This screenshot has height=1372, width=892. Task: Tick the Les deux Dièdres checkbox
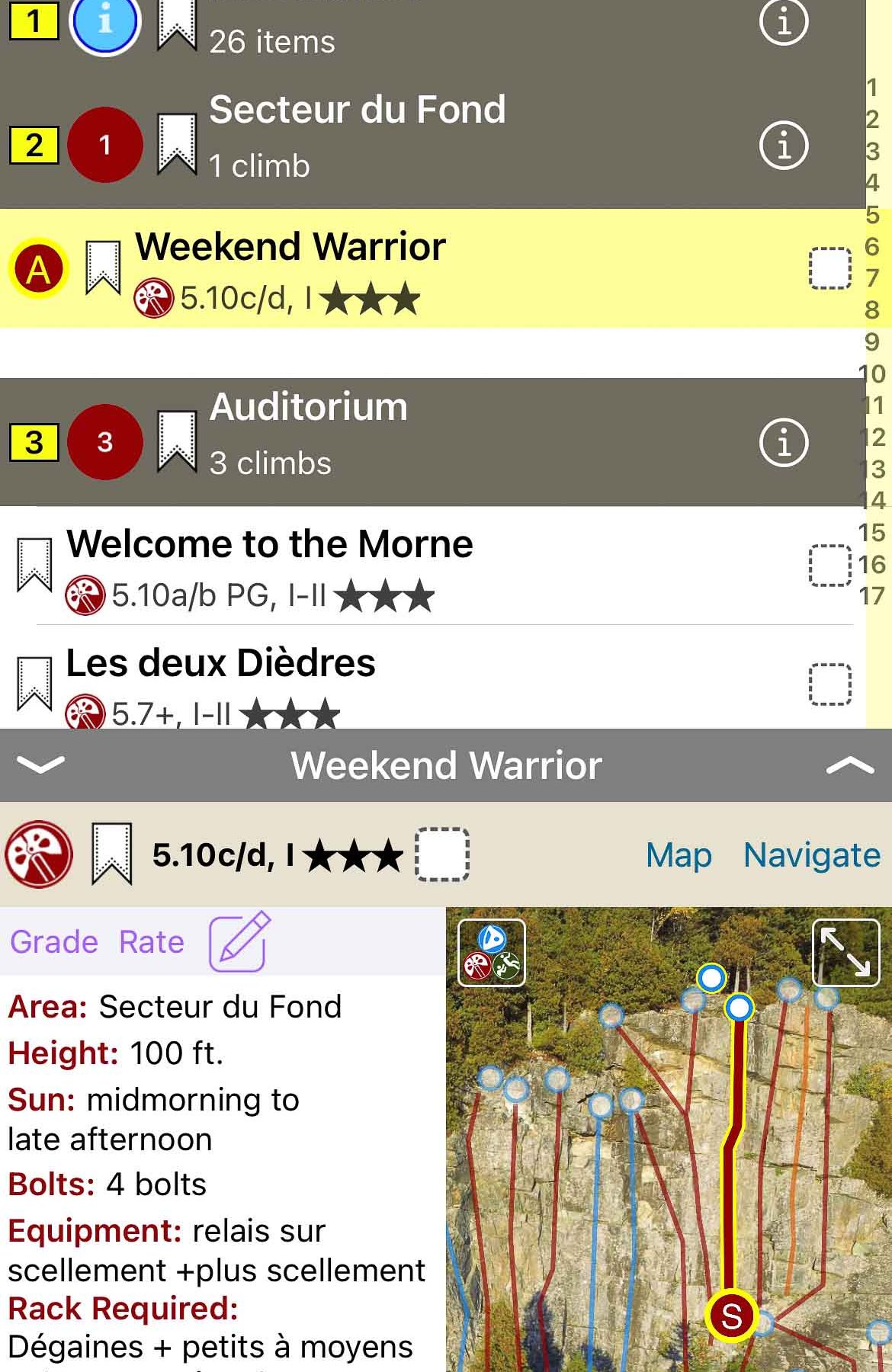click(829, 684)
